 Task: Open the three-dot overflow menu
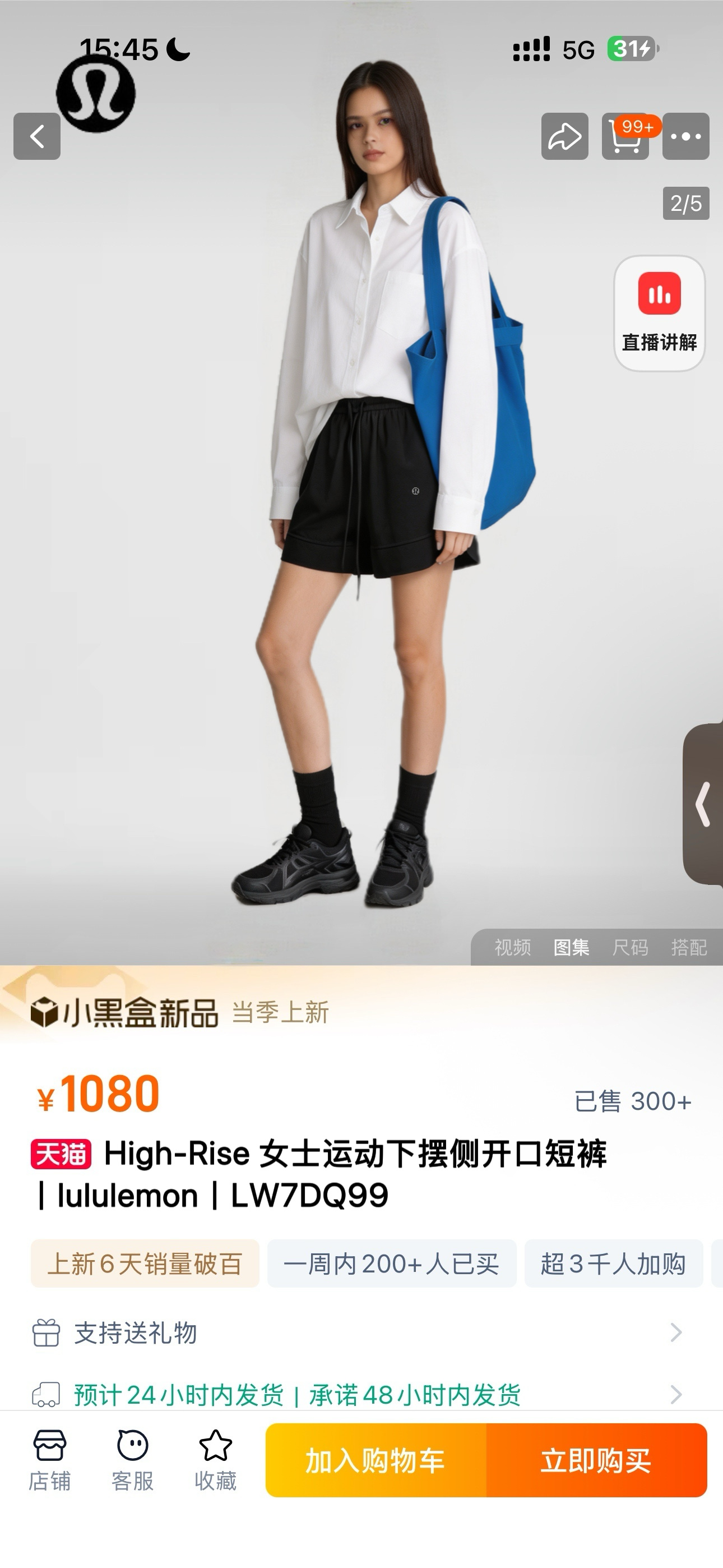tap(685, 136)
